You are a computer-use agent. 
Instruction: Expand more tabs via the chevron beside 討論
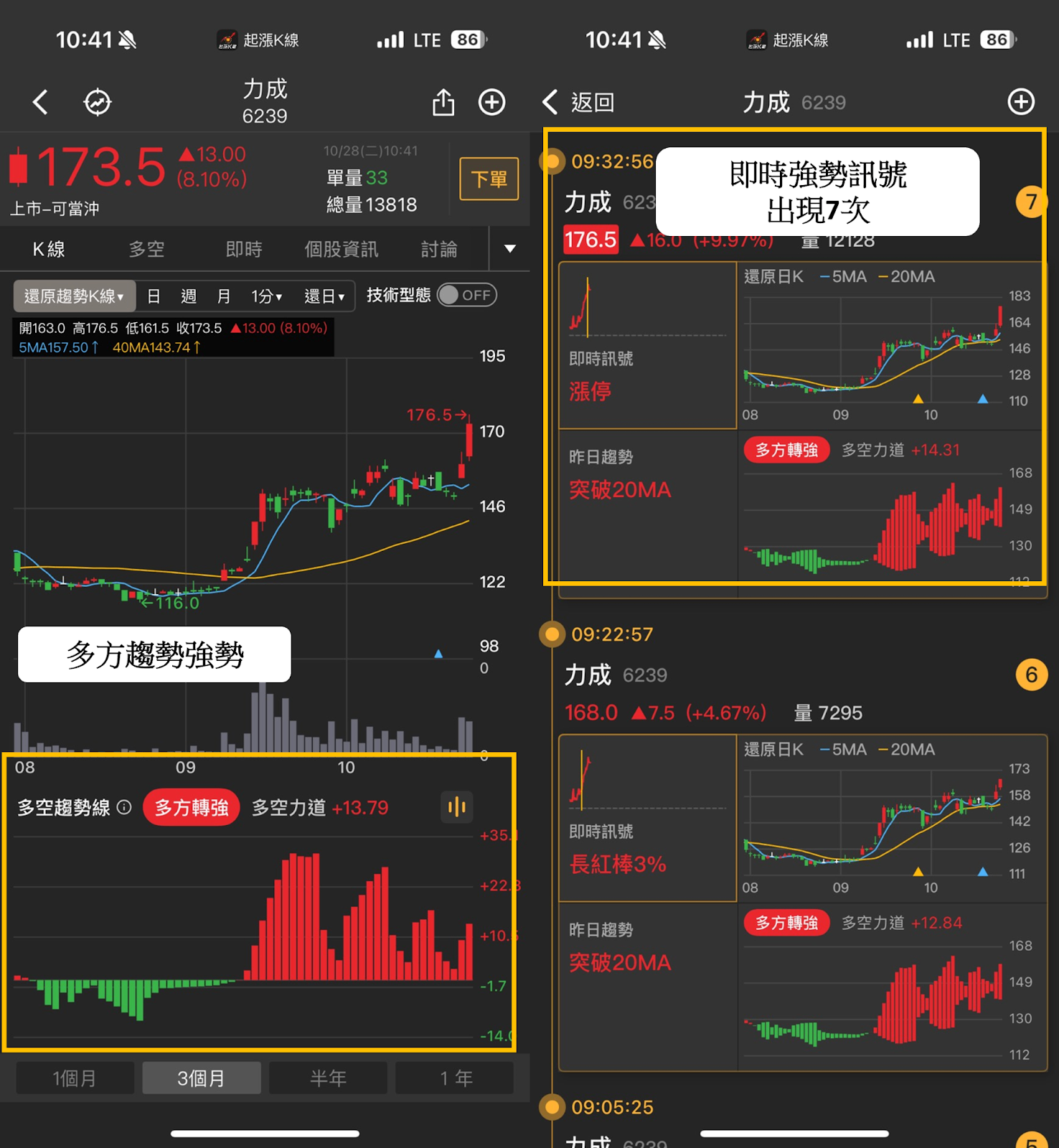(x=509, y=249)
